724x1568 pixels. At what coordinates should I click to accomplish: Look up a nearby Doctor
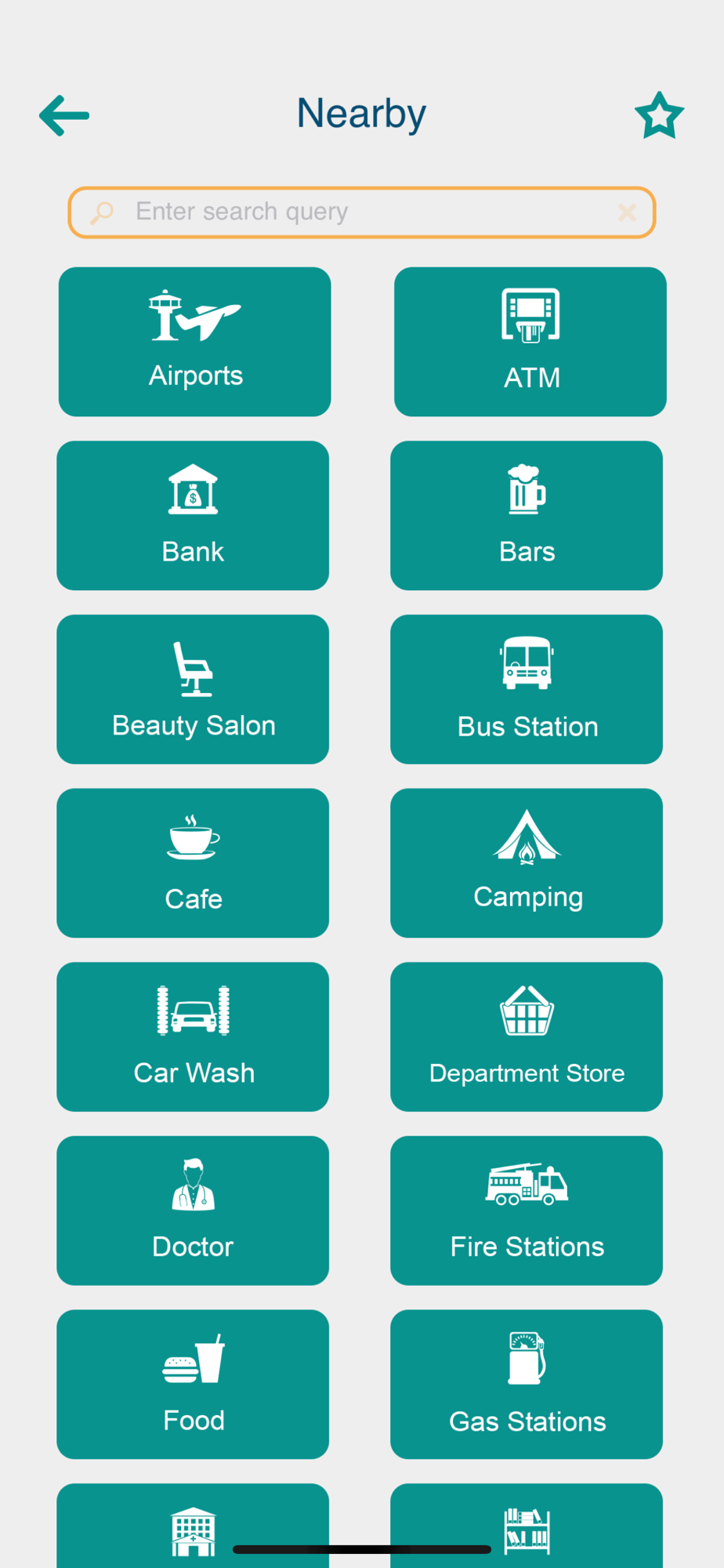click(x=193, y=1210)
